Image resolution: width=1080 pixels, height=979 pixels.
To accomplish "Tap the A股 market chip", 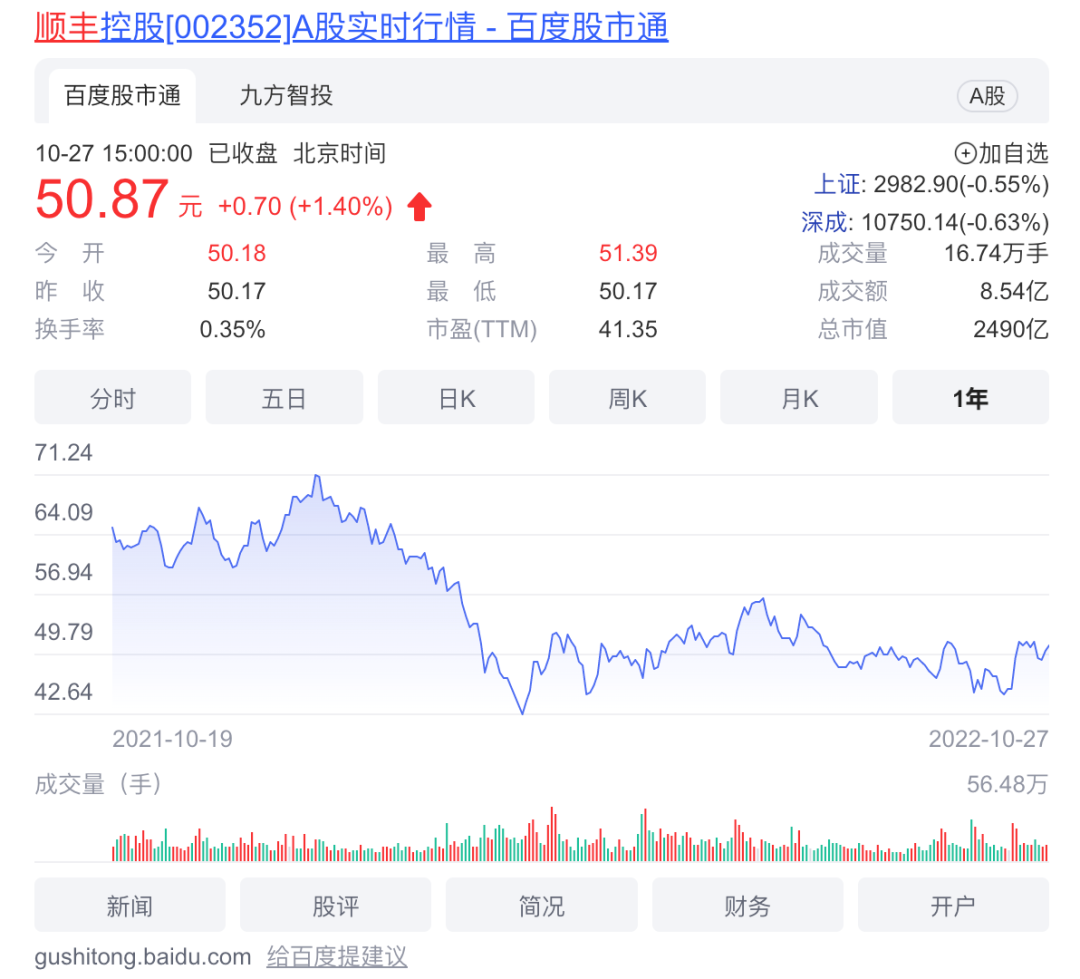I will [987, 96].
